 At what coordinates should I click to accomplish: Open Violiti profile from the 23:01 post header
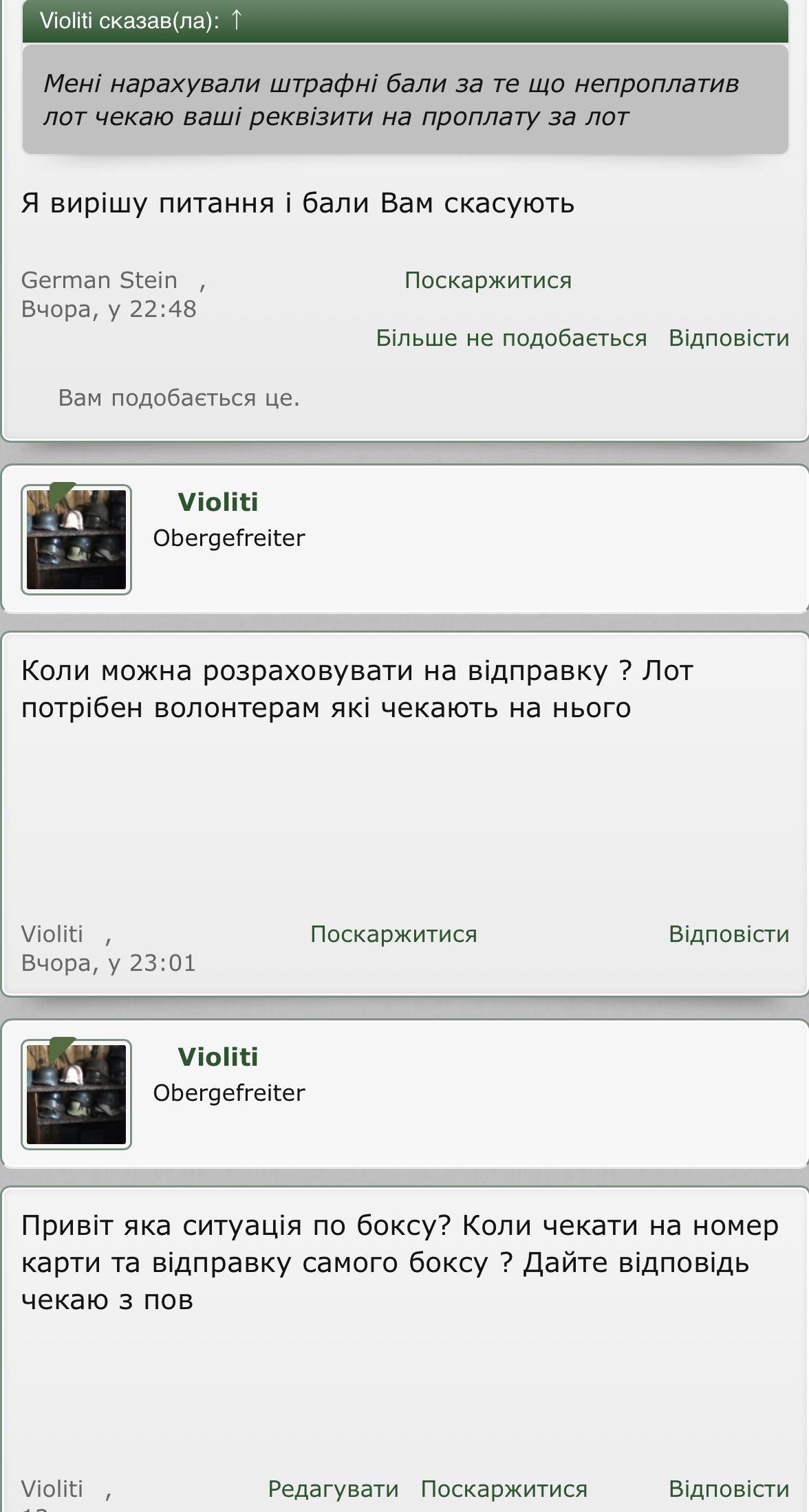pos(217,503)
